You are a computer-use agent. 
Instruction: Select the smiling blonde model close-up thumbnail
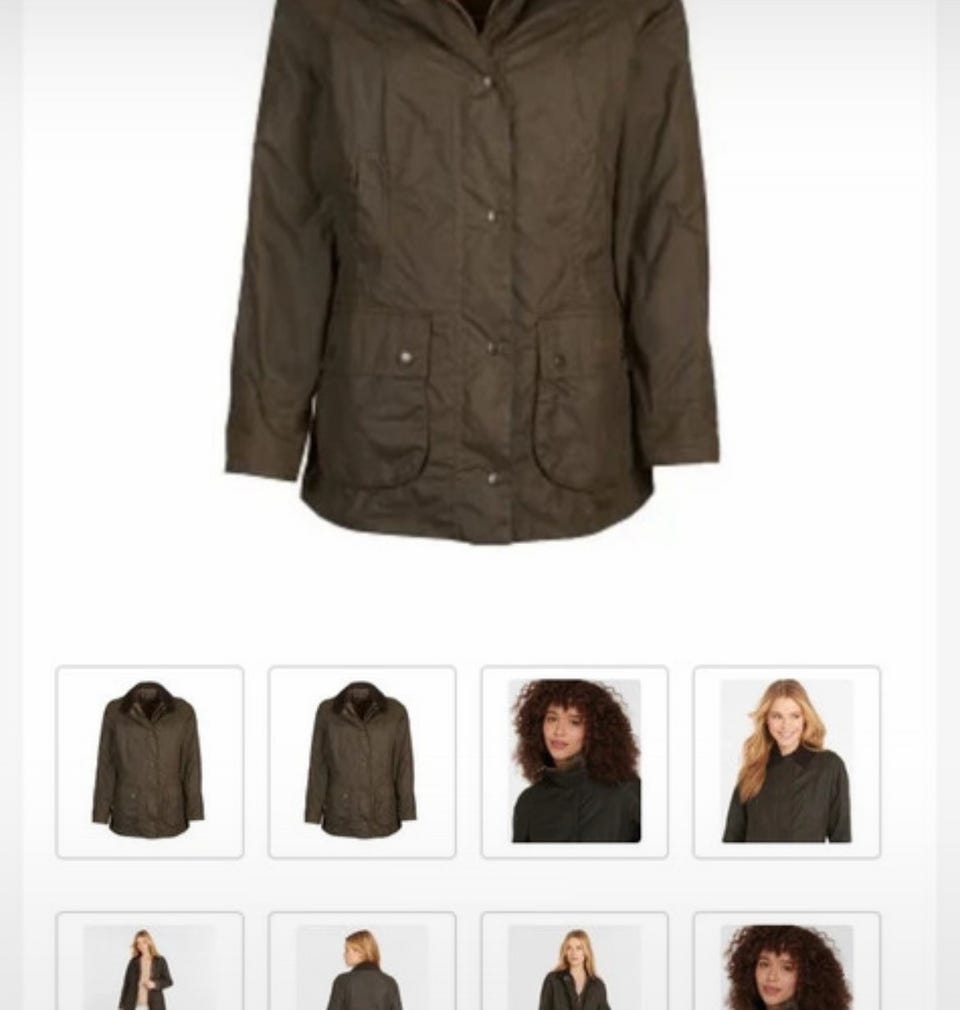[x=786, y=761]
